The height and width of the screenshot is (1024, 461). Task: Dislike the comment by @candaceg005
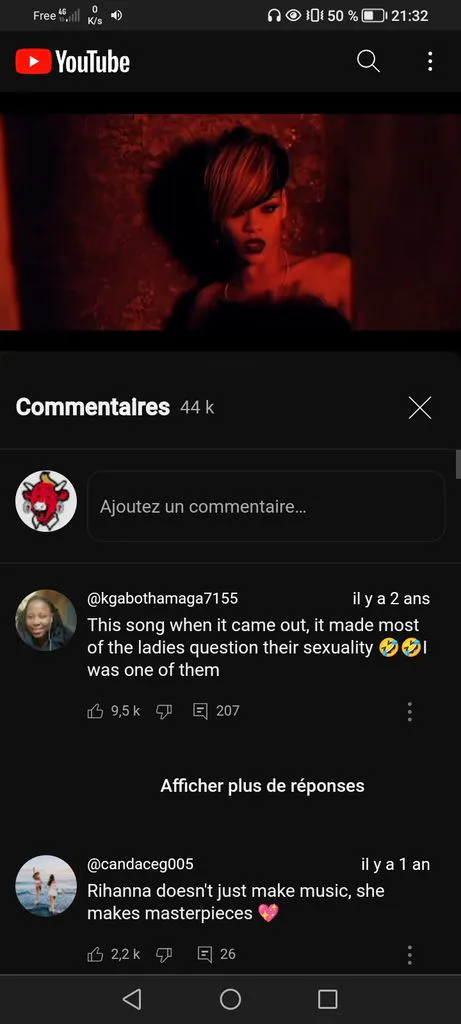tap(164, 954)
